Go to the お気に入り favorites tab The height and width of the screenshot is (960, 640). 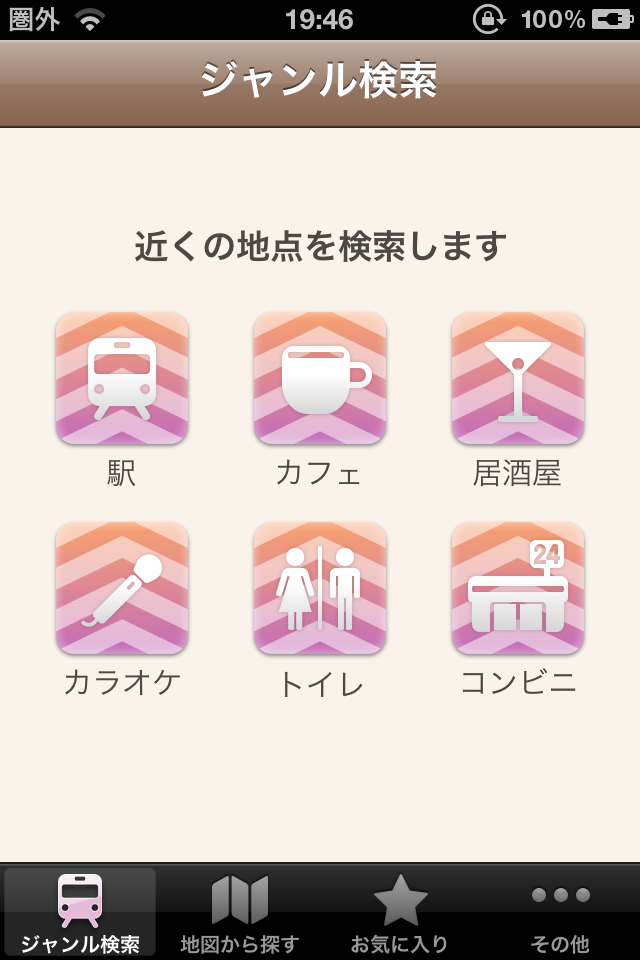pyautogui.click(x=400, y=912)
